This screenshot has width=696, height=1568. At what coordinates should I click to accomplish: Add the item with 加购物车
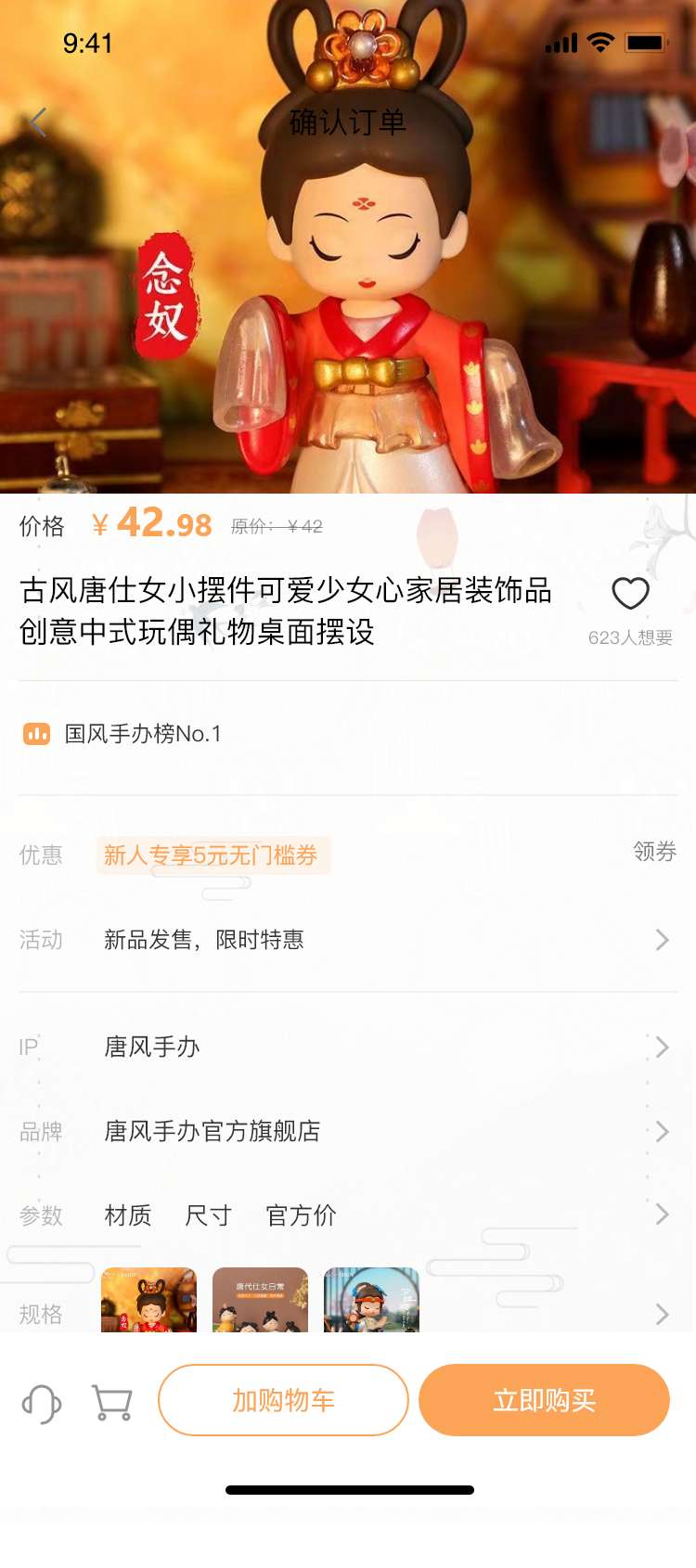pyautogui.click(x=283, y=1400)
